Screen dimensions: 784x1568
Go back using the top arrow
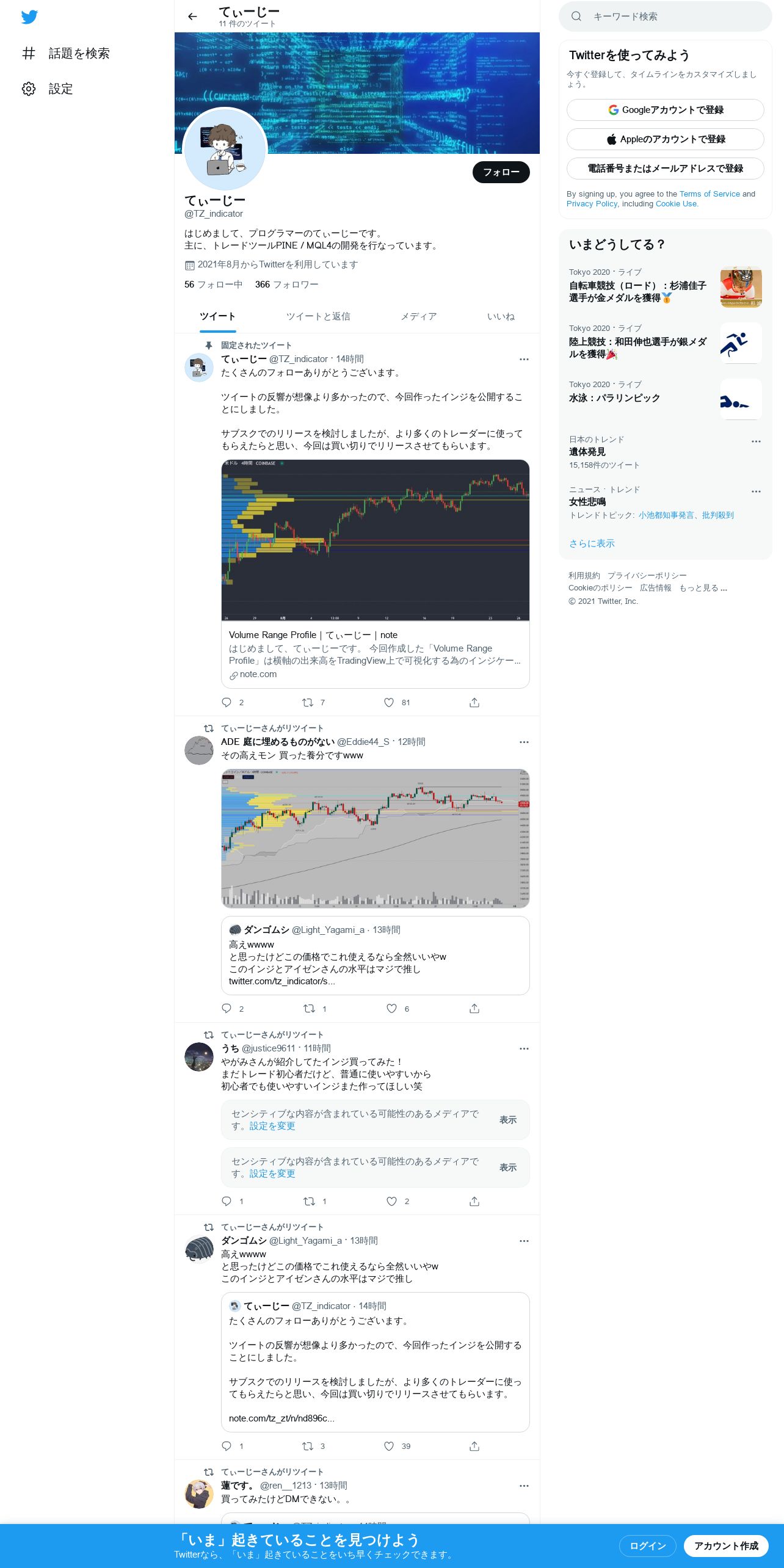point(193,16)
